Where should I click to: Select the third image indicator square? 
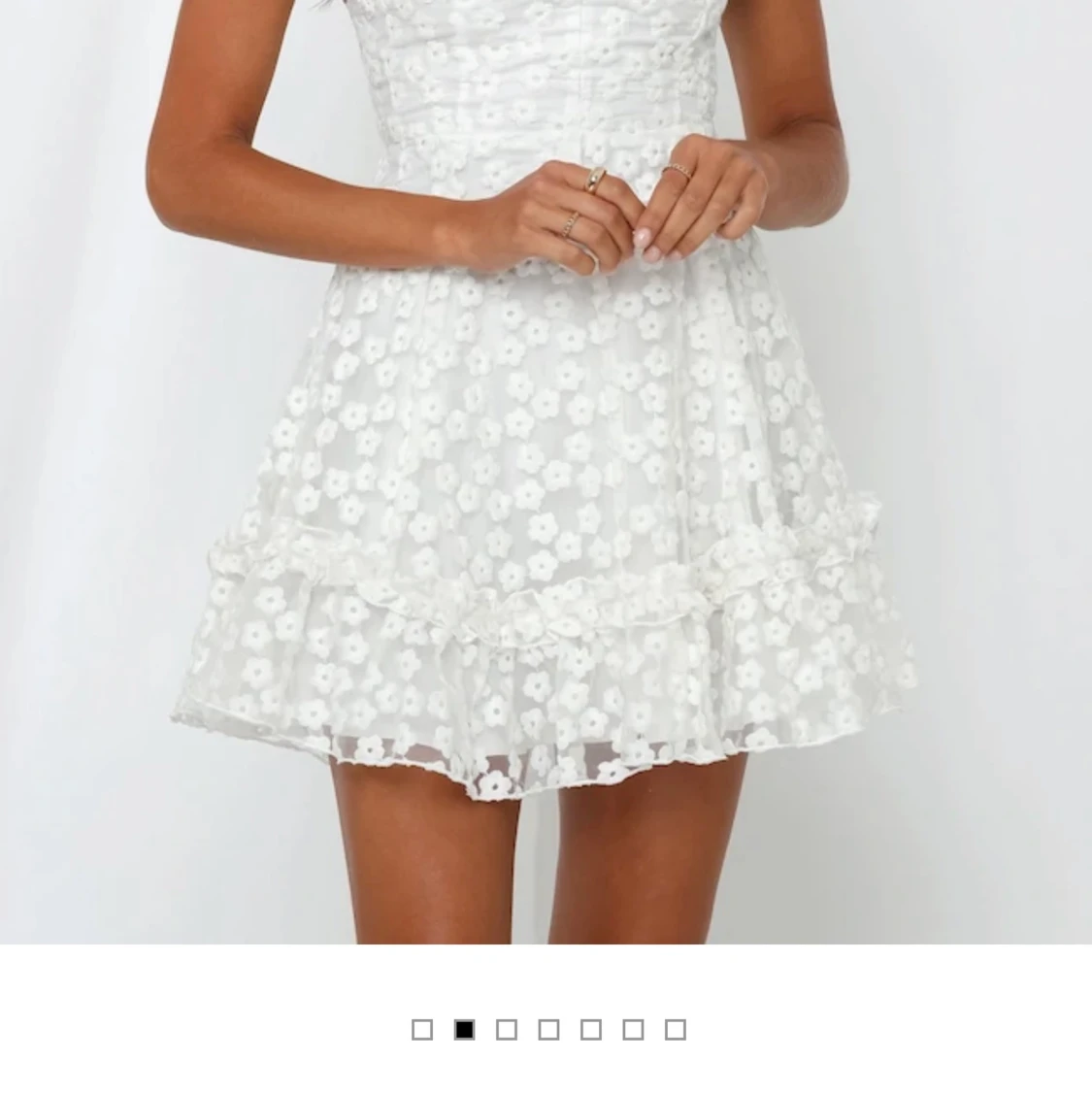tap(507, 1030)
